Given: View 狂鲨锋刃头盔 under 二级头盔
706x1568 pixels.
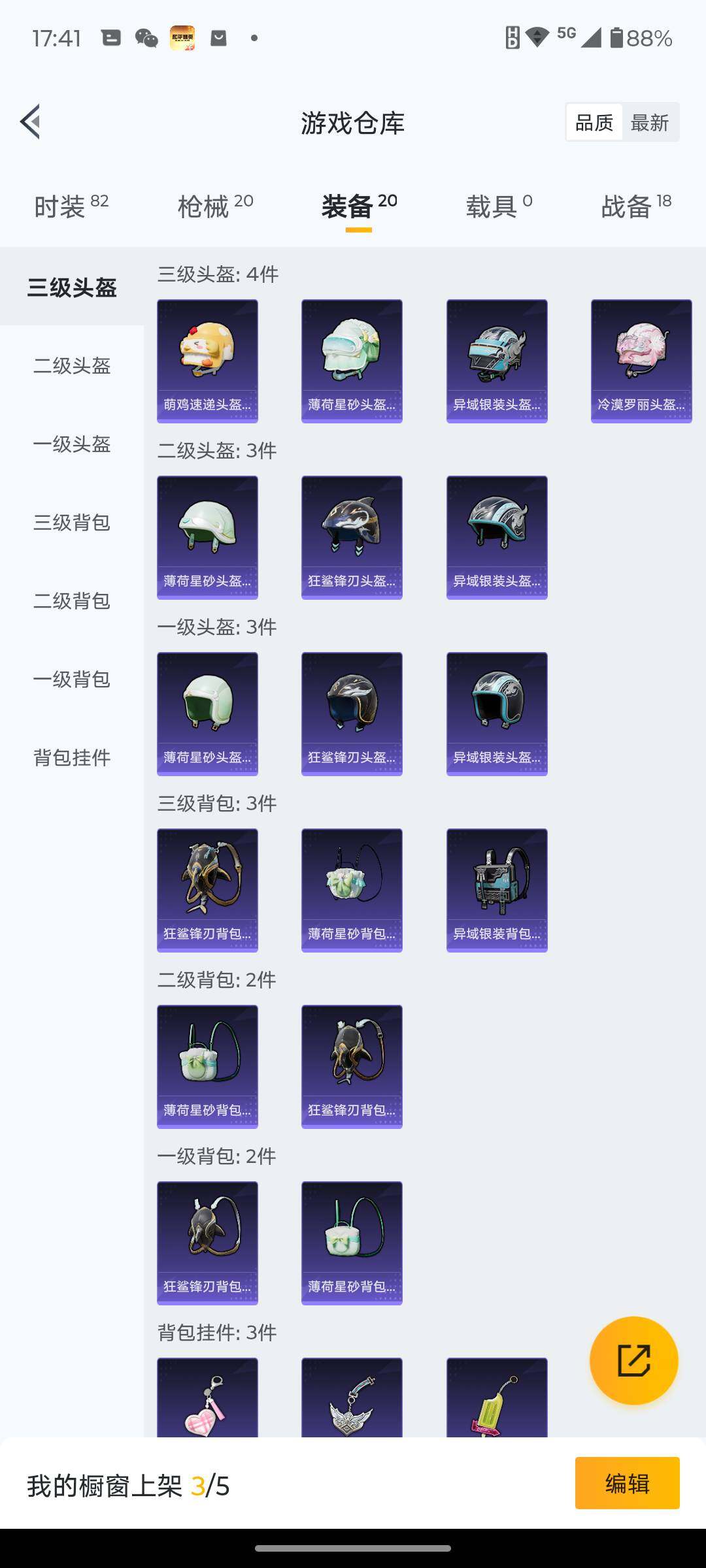Looking at the screenshot, I should point(352,537).
